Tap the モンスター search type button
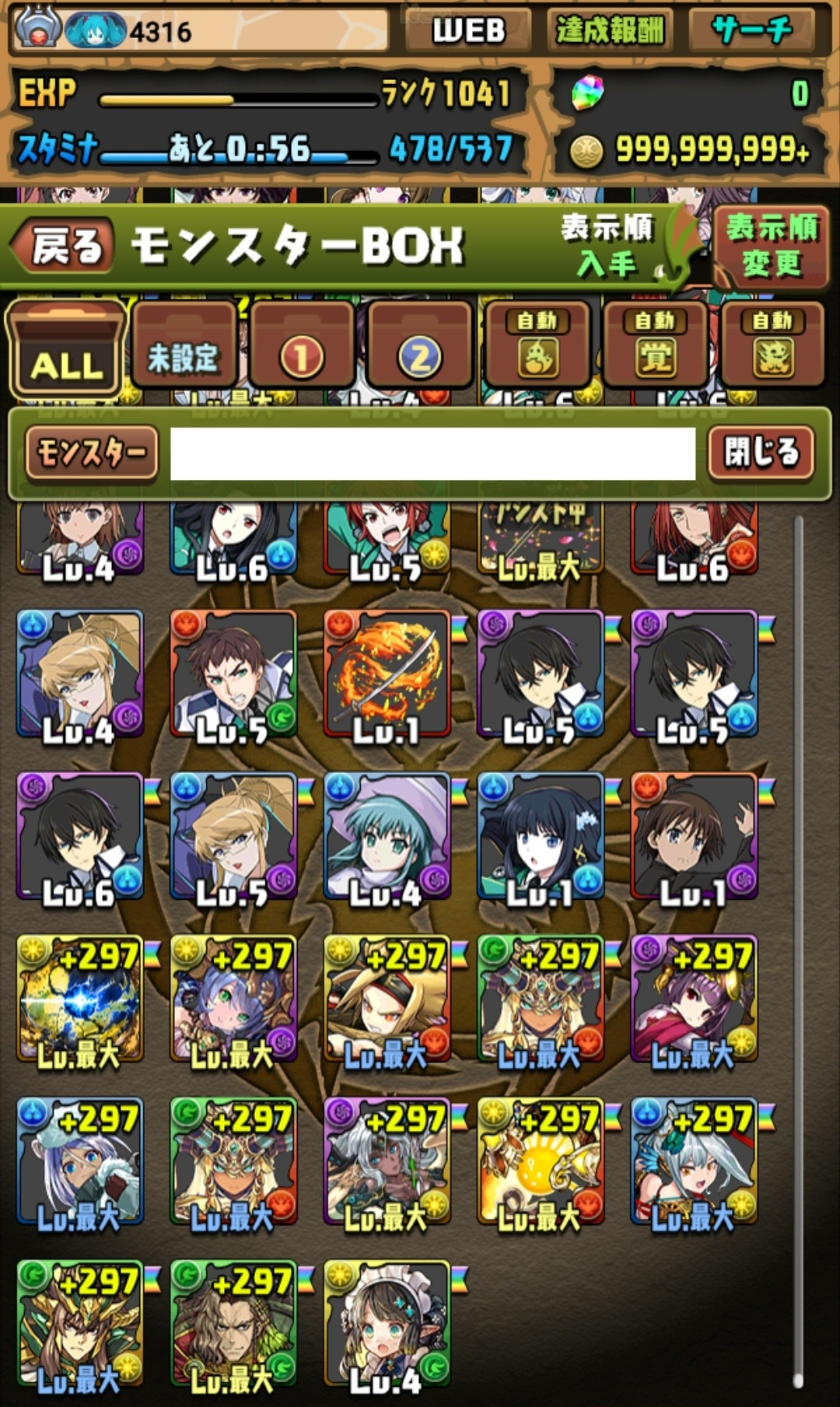This screenshot has height=1407, width=840. 92,452
